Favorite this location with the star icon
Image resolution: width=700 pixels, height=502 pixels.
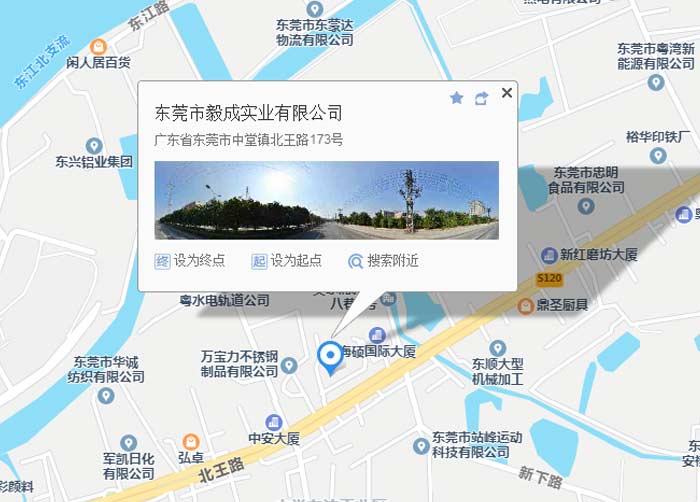[457, 98]
